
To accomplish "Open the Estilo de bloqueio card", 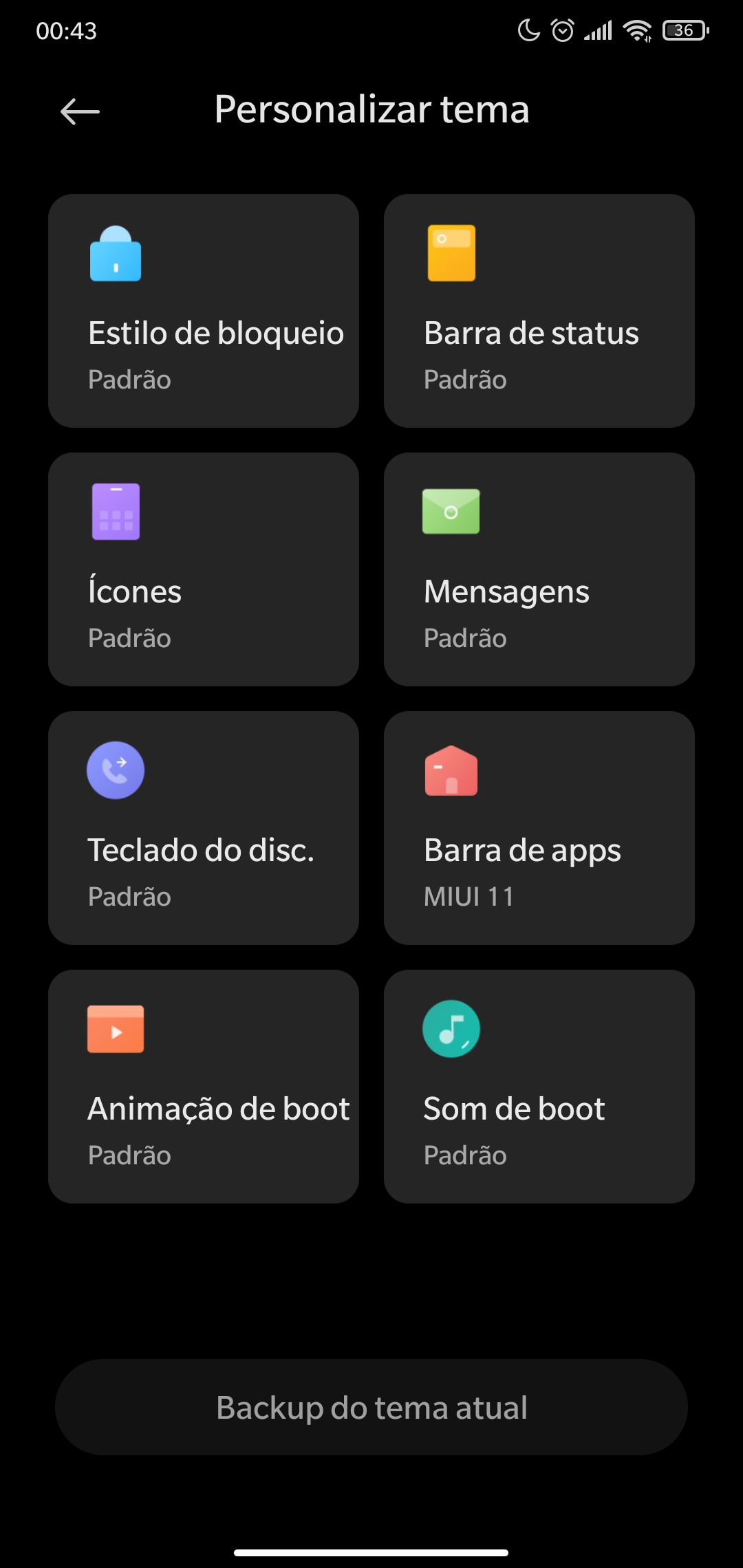I will click(204, 311).
